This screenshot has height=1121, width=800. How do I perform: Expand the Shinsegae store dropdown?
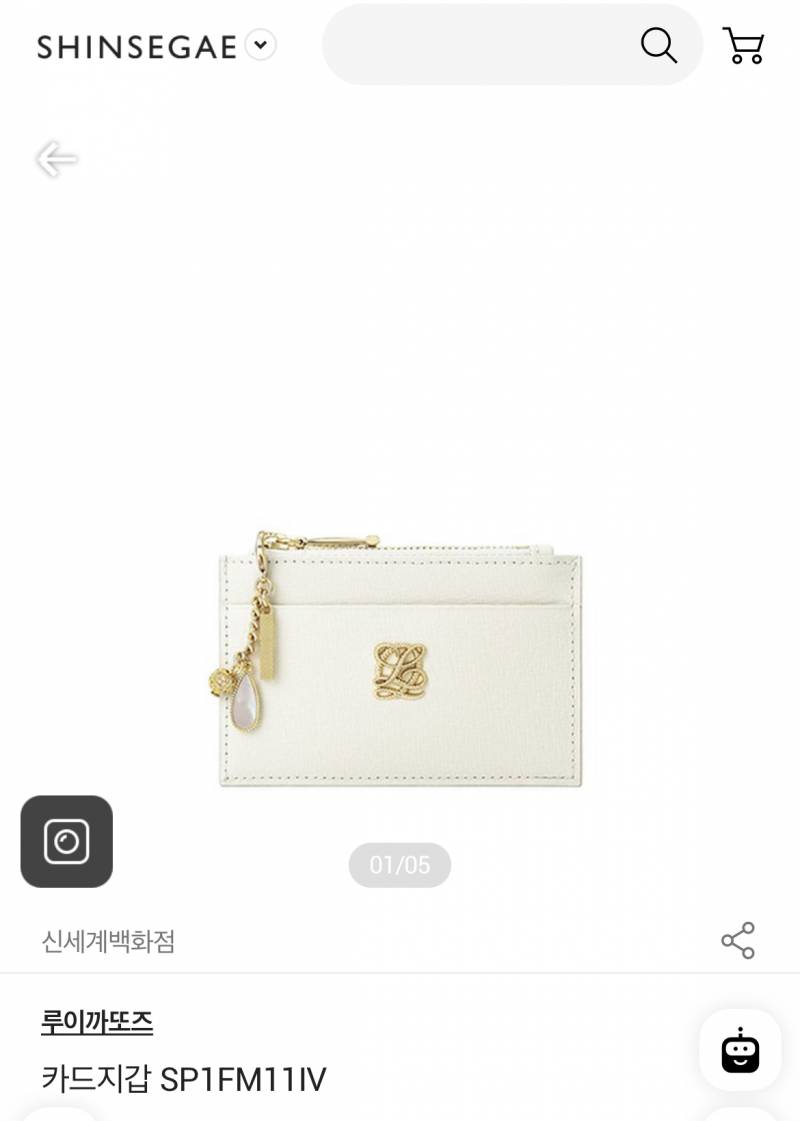(260, 45)
